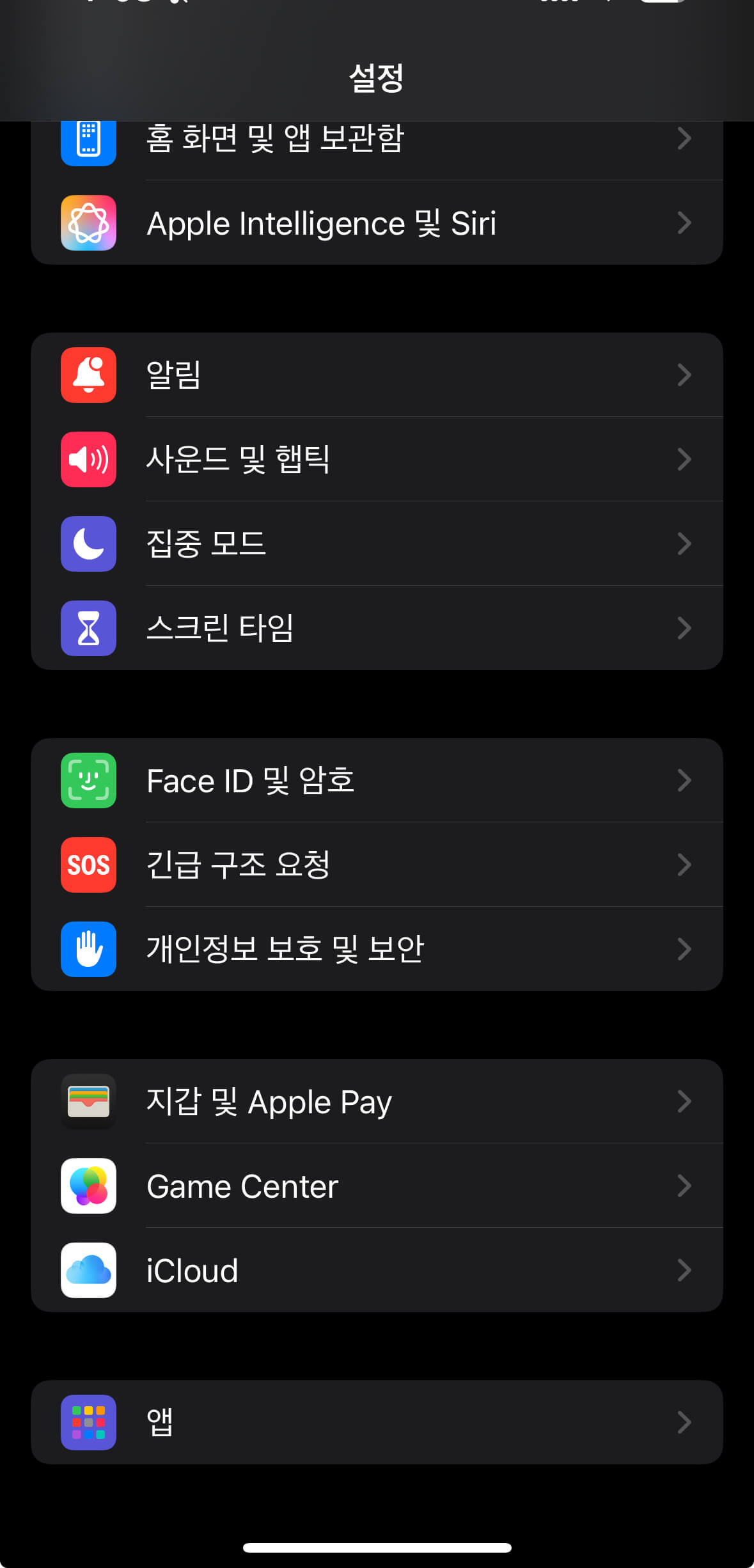Select the iCloud cloud icon
Viewport: 754px width, 1568px height.
tap(88, 1271)
